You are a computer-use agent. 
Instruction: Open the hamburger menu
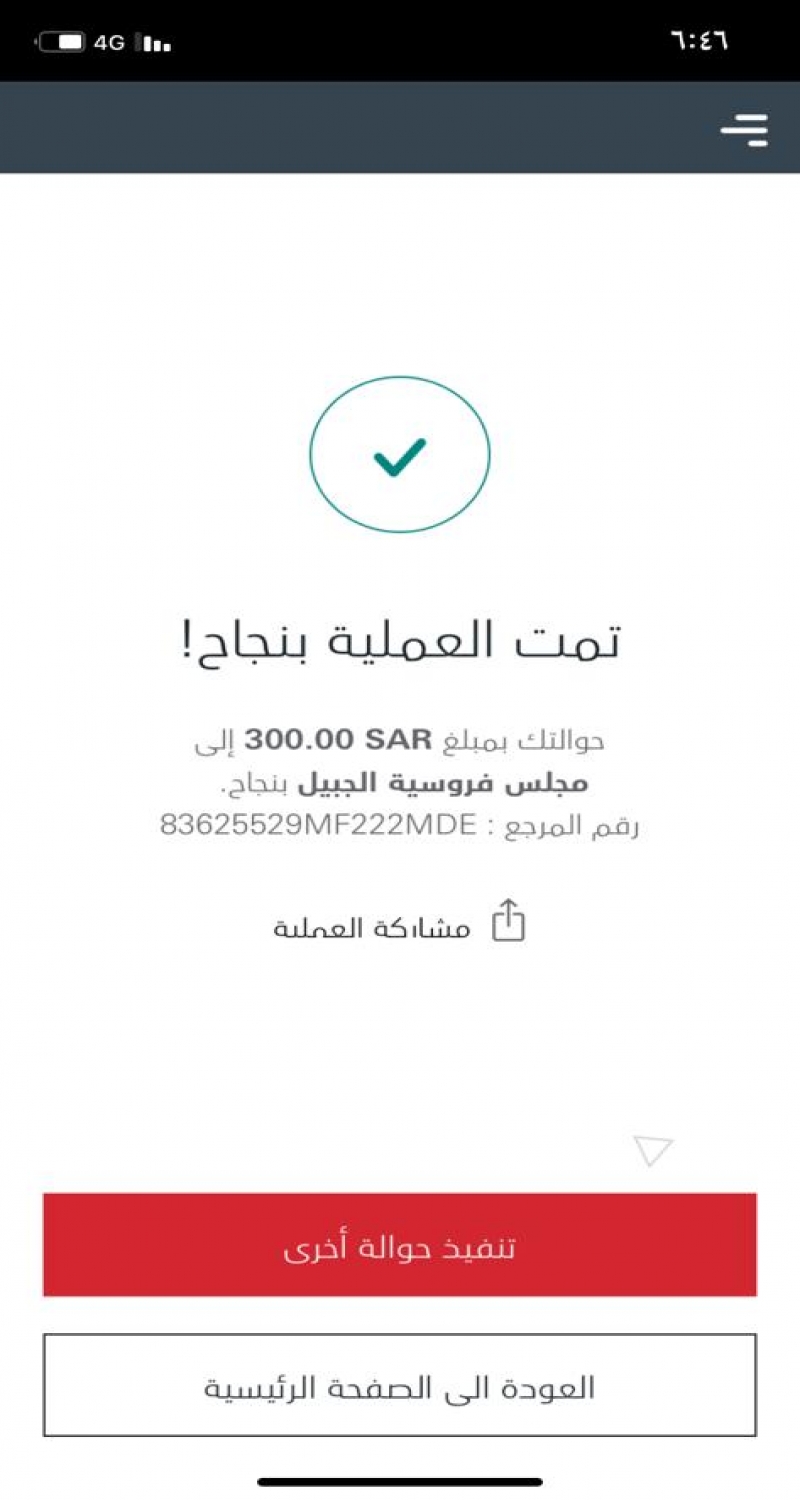pos(744,130)
